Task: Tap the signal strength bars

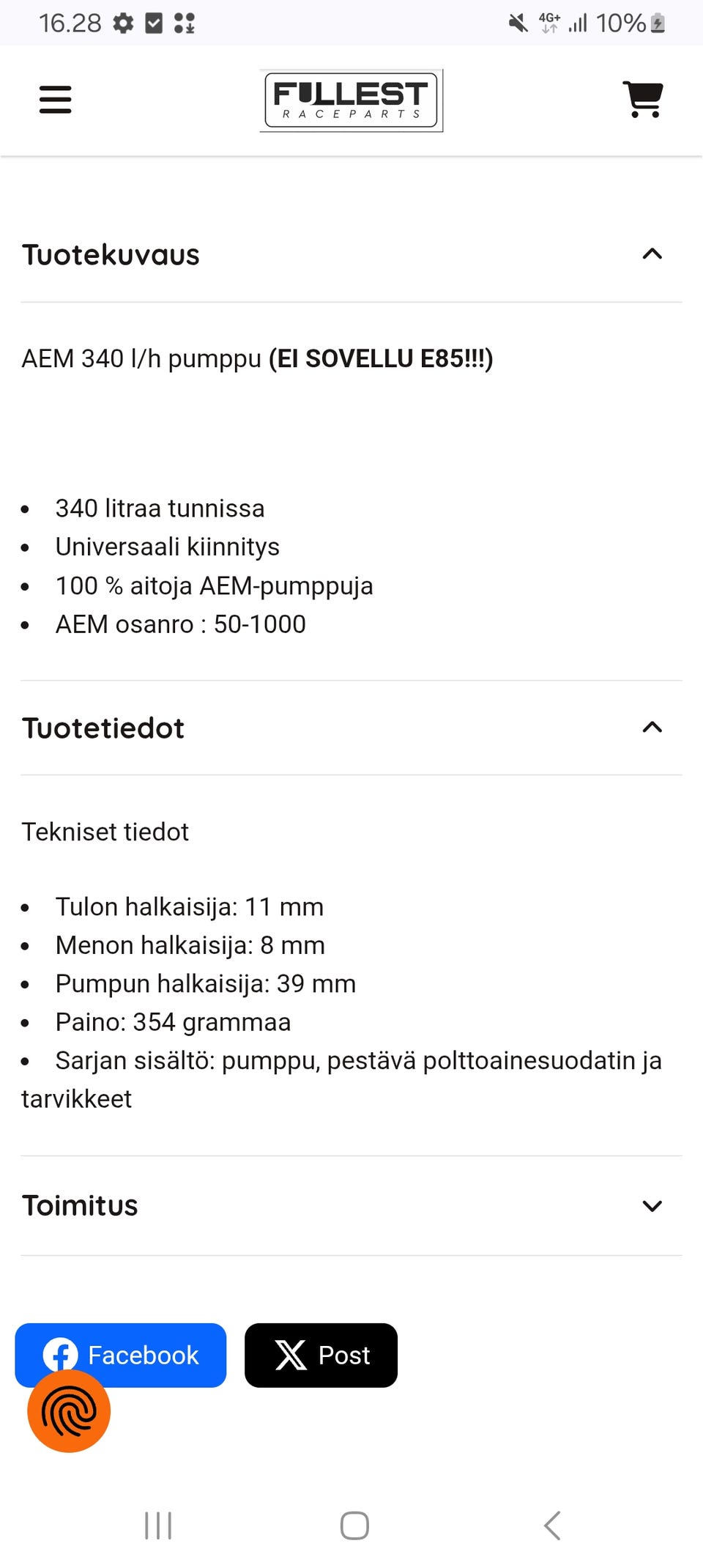Action: [x=579, y=23]
